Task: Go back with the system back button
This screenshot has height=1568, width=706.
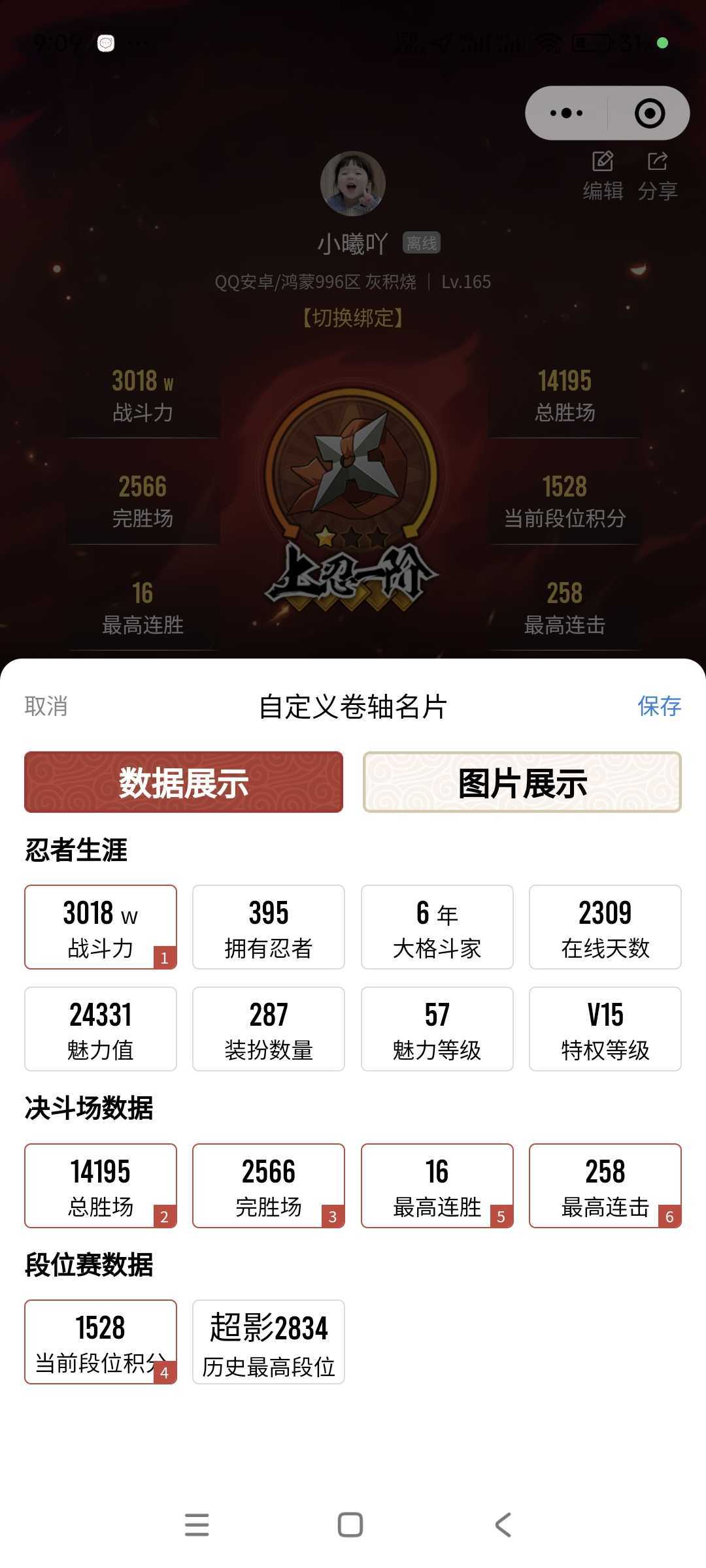Action: point(503,1525)
